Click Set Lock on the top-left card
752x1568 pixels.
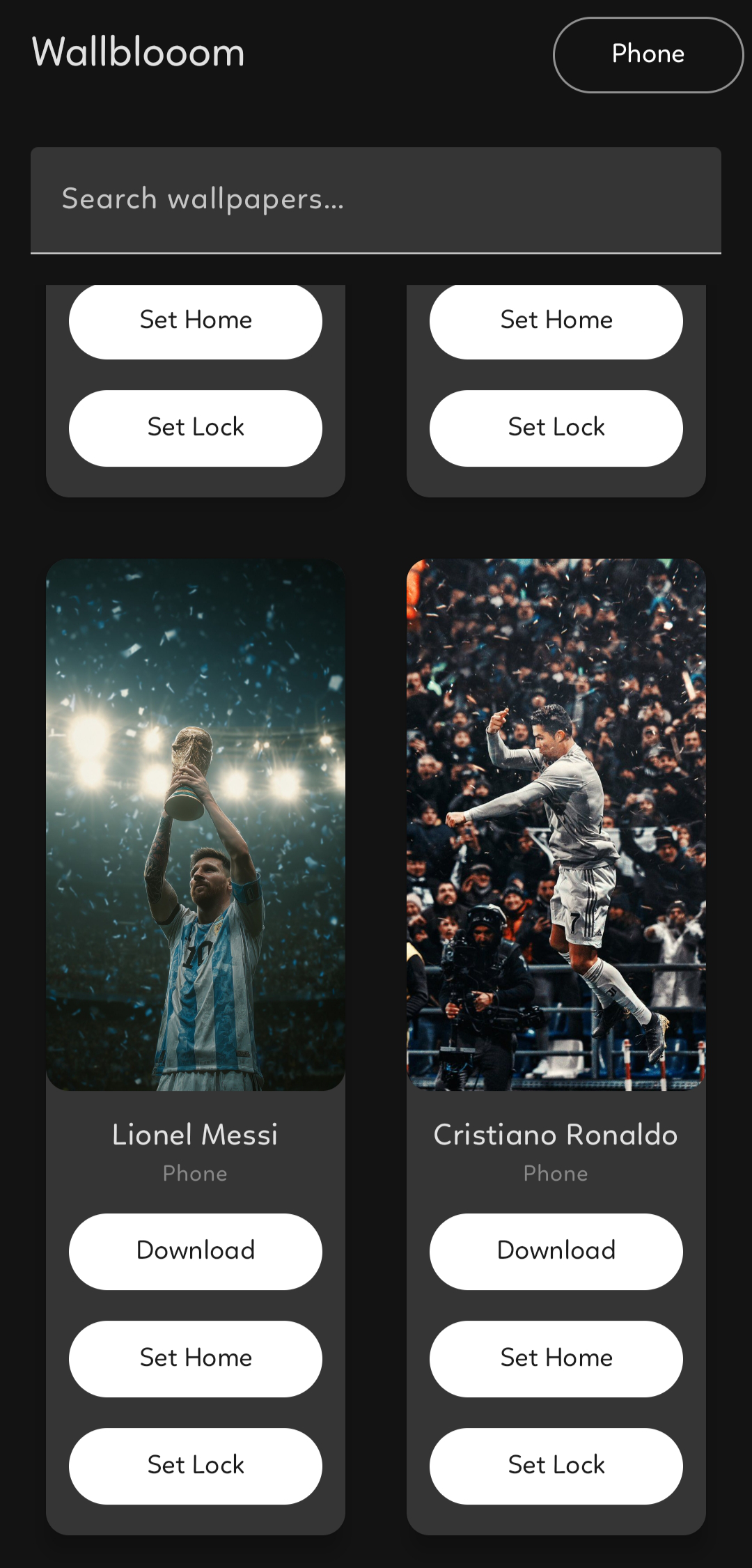tap(195, 427)
